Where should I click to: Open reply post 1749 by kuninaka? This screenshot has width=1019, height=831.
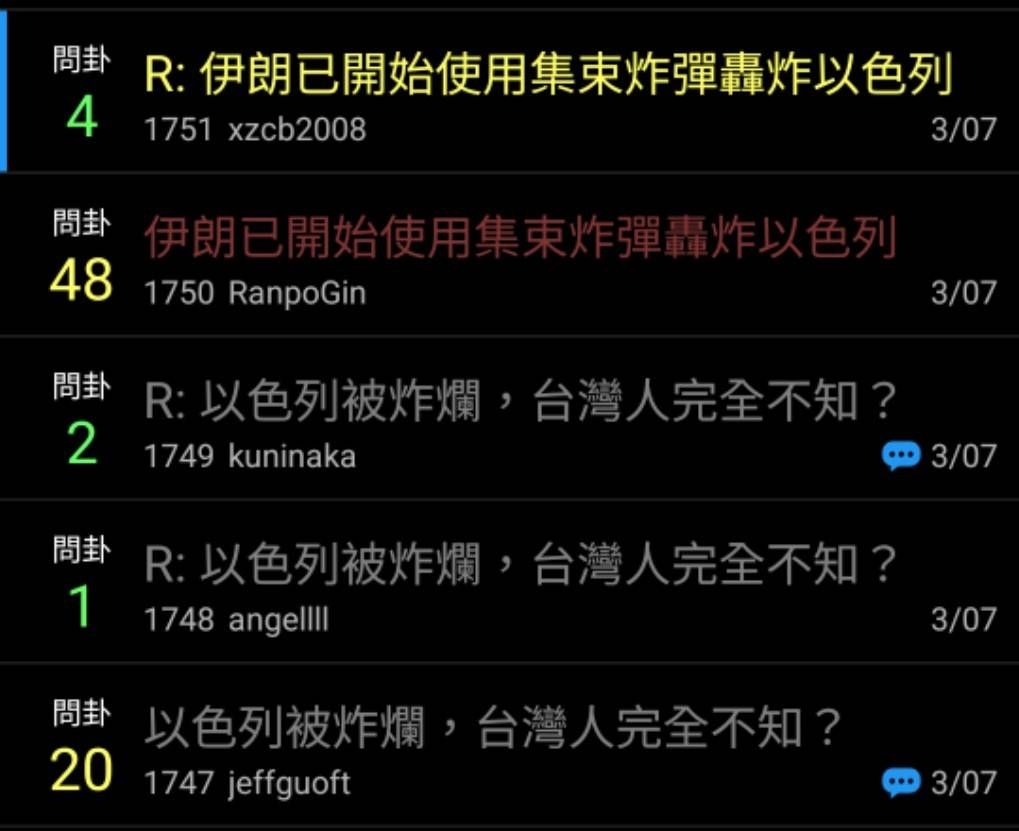tap(520, 402)
